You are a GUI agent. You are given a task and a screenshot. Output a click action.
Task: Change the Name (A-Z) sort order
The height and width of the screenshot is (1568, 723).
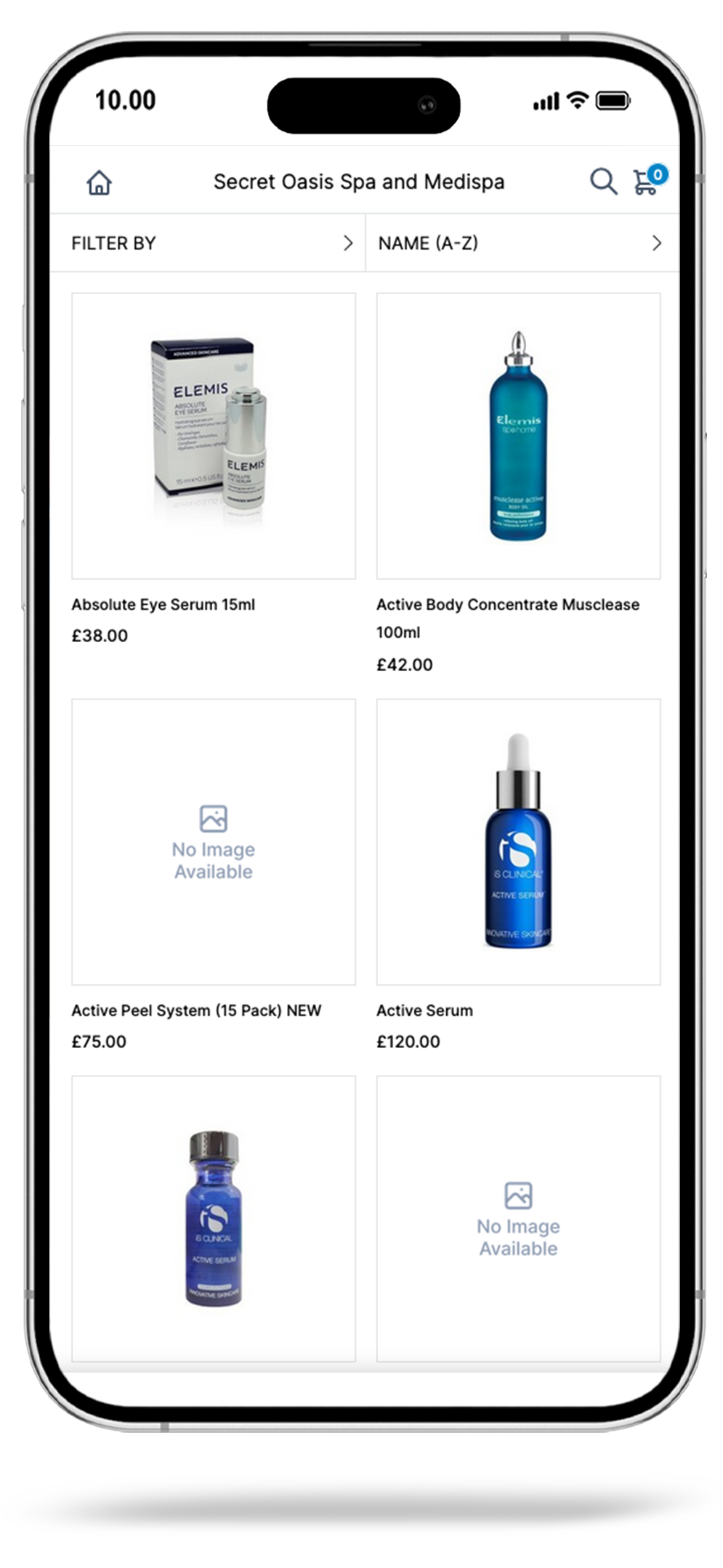point(519,243)
